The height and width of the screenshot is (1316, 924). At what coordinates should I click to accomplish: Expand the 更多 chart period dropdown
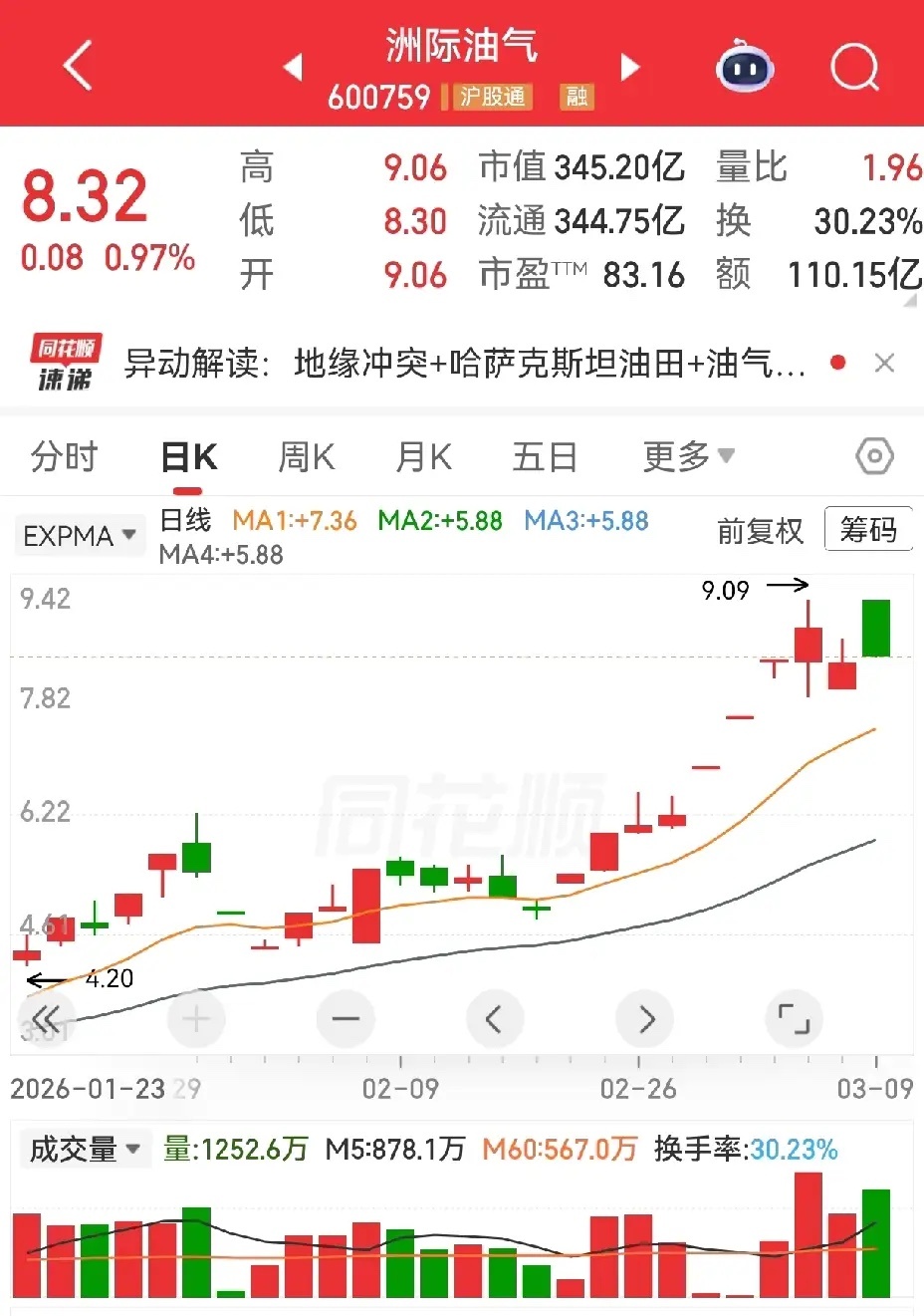click(688, 457)
